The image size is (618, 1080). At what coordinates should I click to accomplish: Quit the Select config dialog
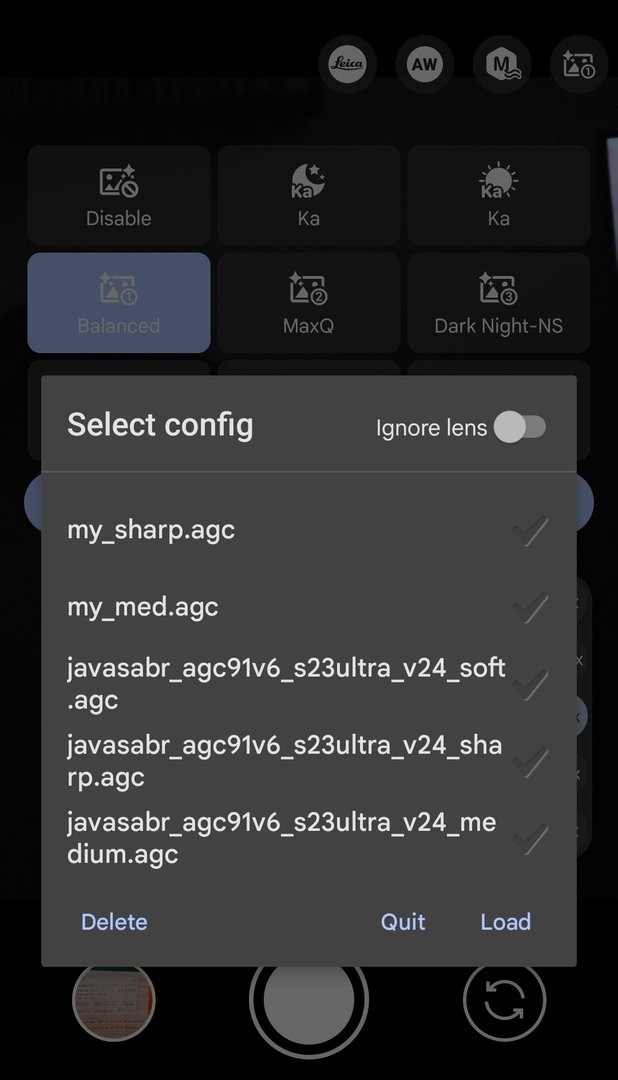point(403,922)
